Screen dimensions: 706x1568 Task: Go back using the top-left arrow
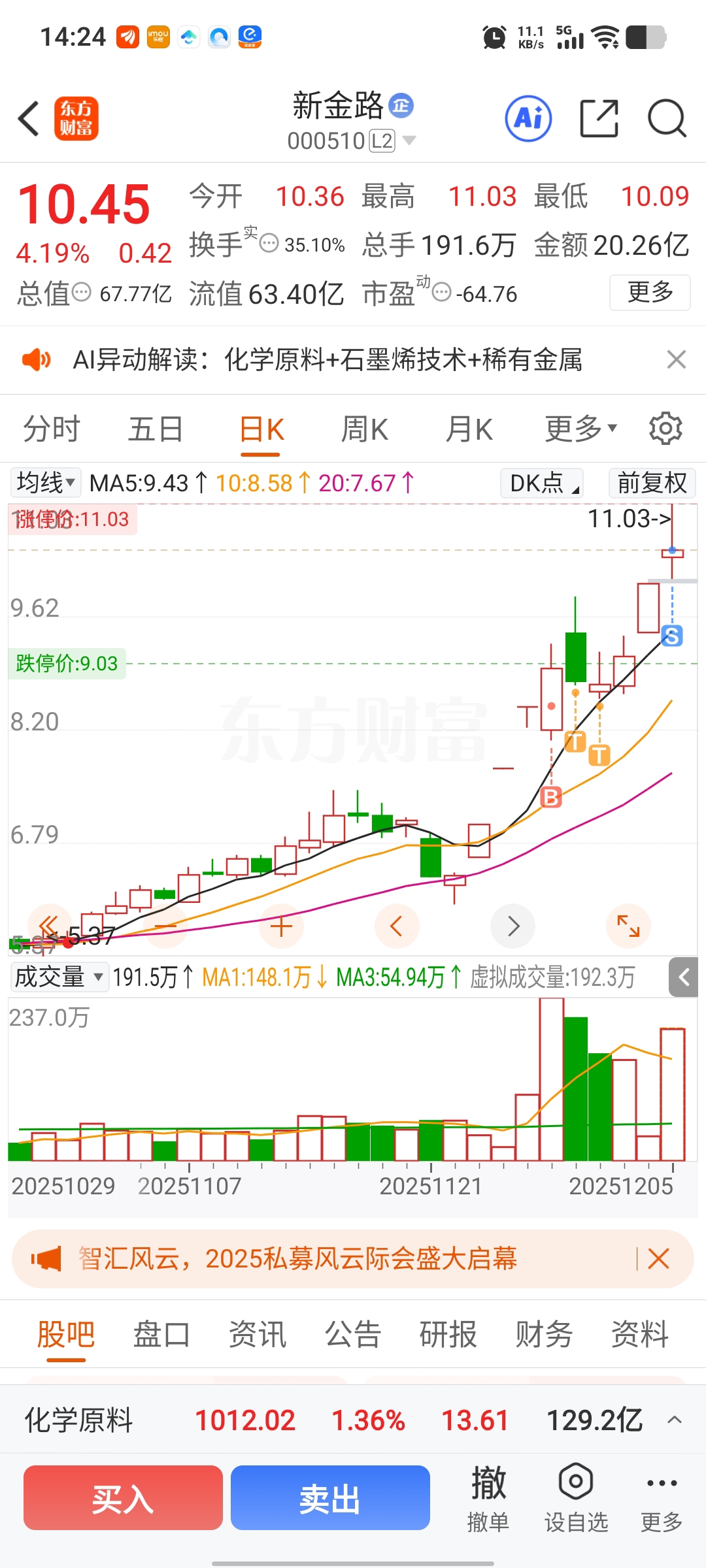[x=29, y=119]
